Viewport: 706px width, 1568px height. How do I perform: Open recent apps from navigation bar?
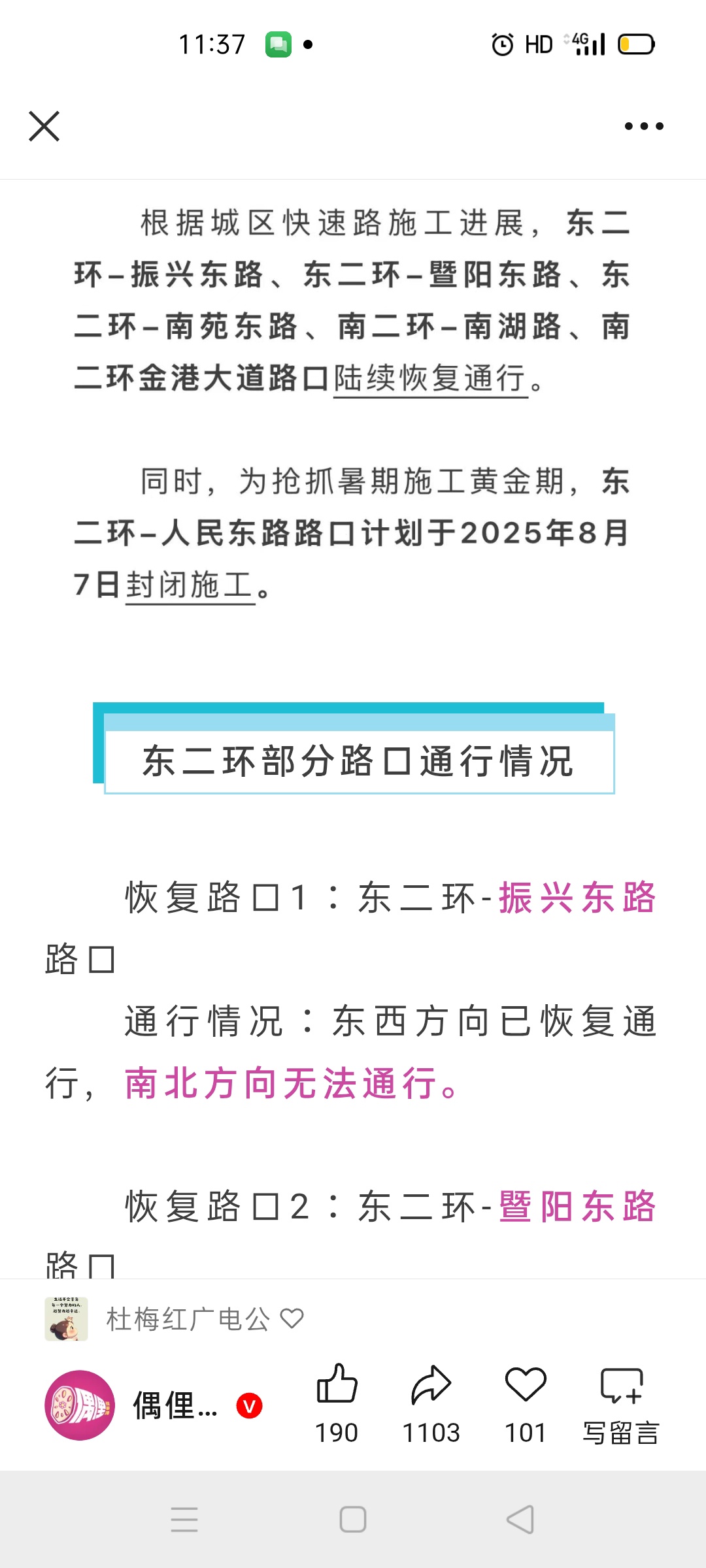click(x=184, y=1520)
